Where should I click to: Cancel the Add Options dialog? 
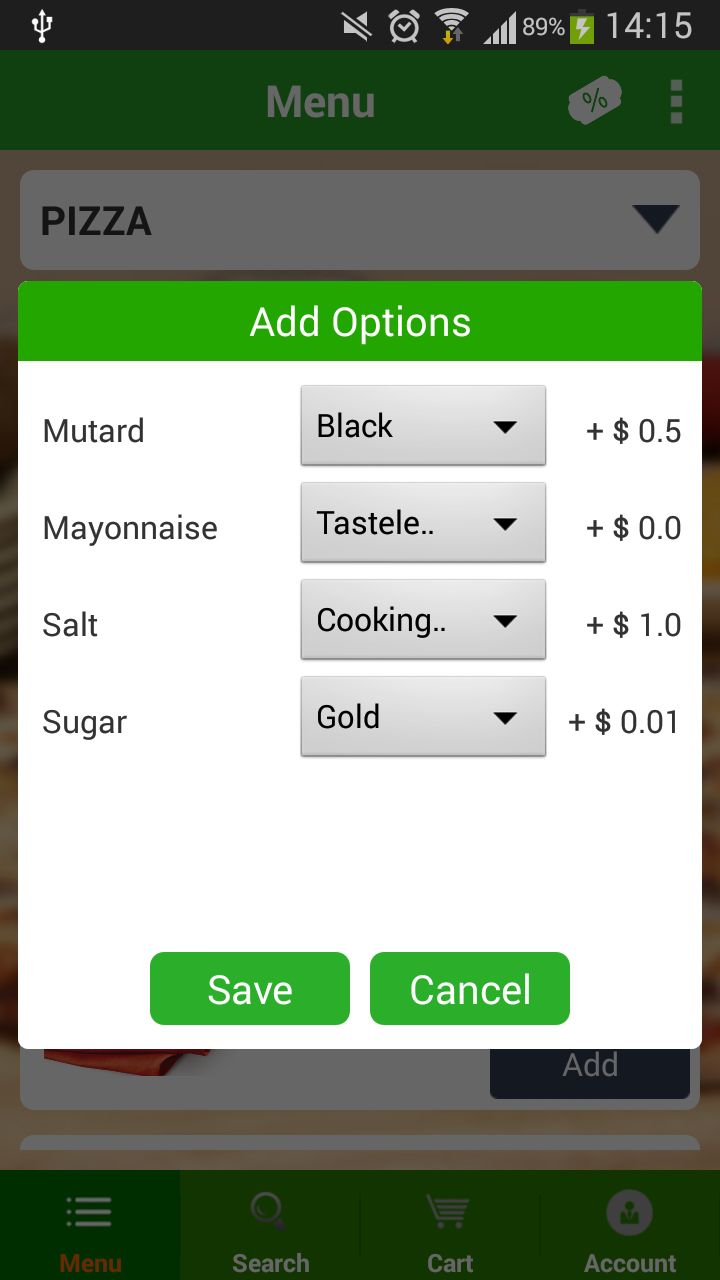tap(470, 989)
